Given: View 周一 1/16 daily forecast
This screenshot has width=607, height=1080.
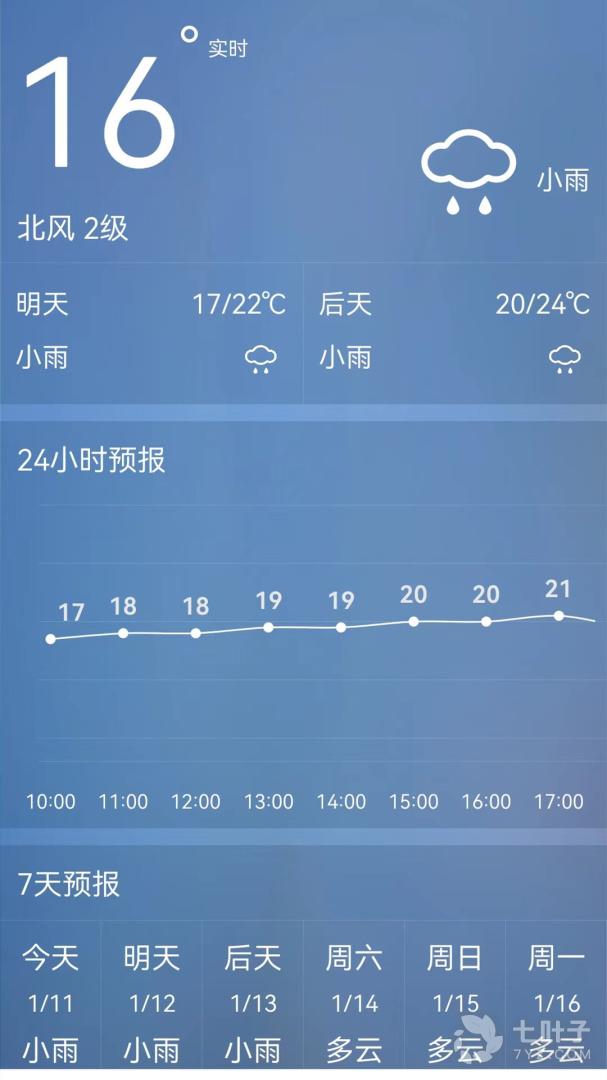Looking at the screenshot, I should coord(556,1002).
